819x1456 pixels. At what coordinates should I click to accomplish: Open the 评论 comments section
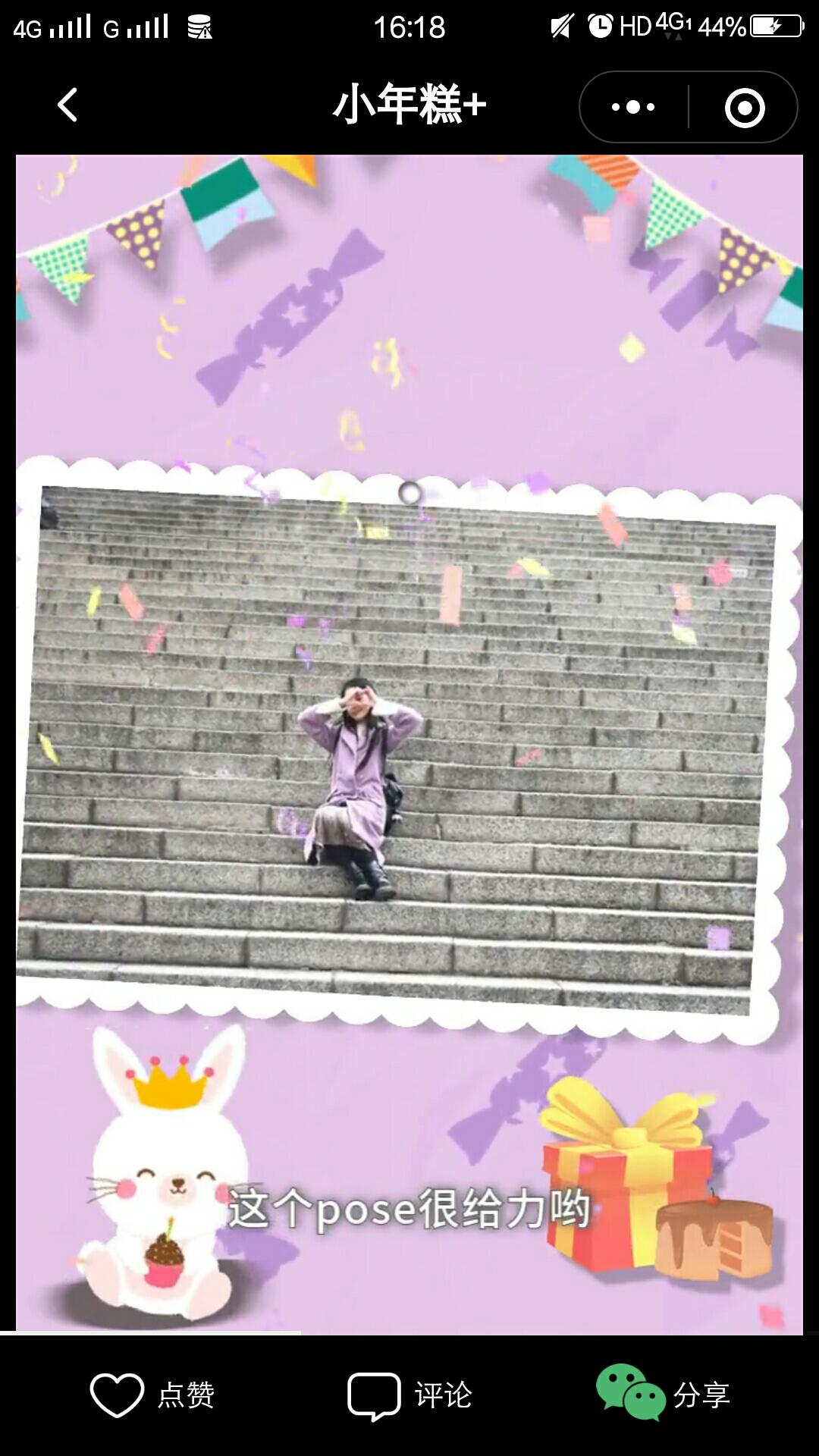click(409, 1395)
